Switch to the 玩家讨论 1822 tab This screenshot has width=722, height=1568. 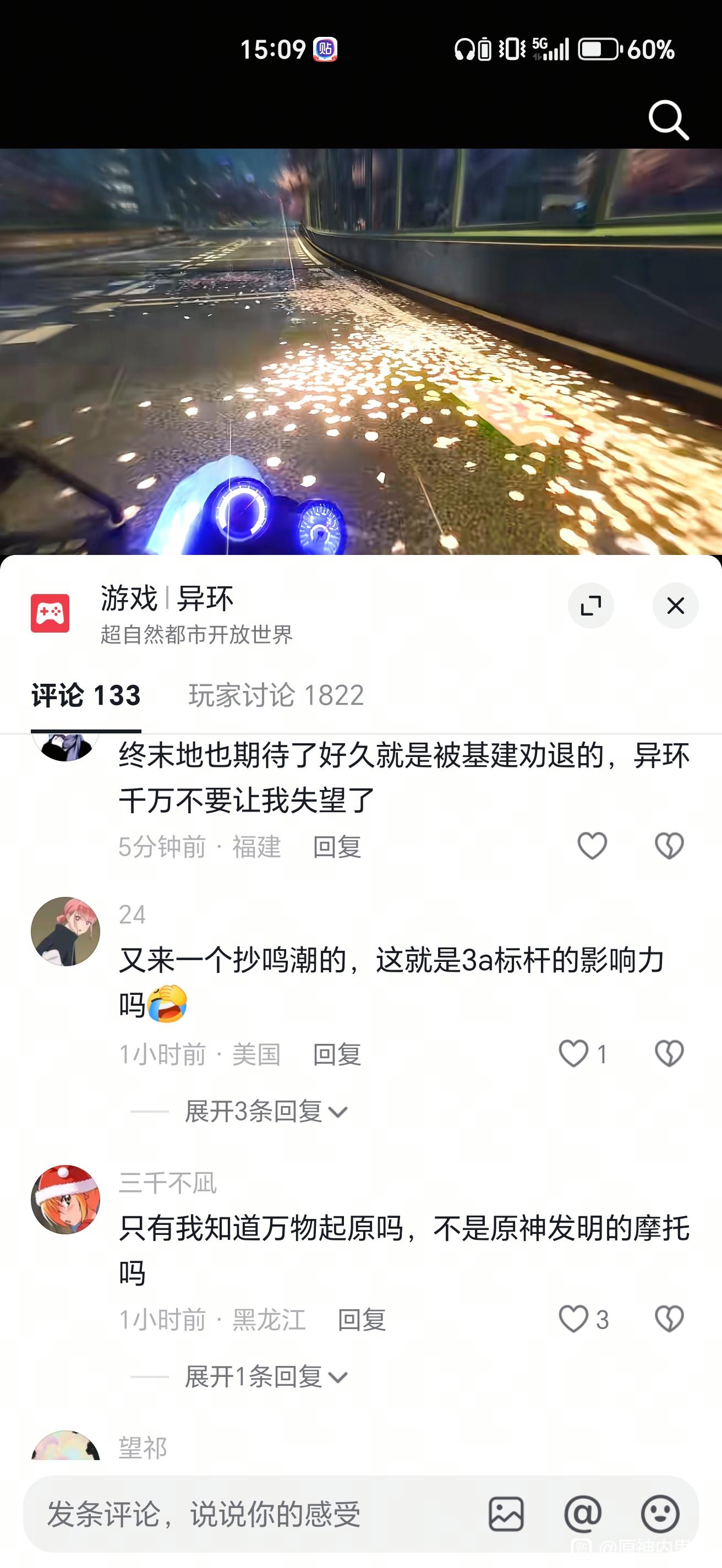tap(276, 695)
